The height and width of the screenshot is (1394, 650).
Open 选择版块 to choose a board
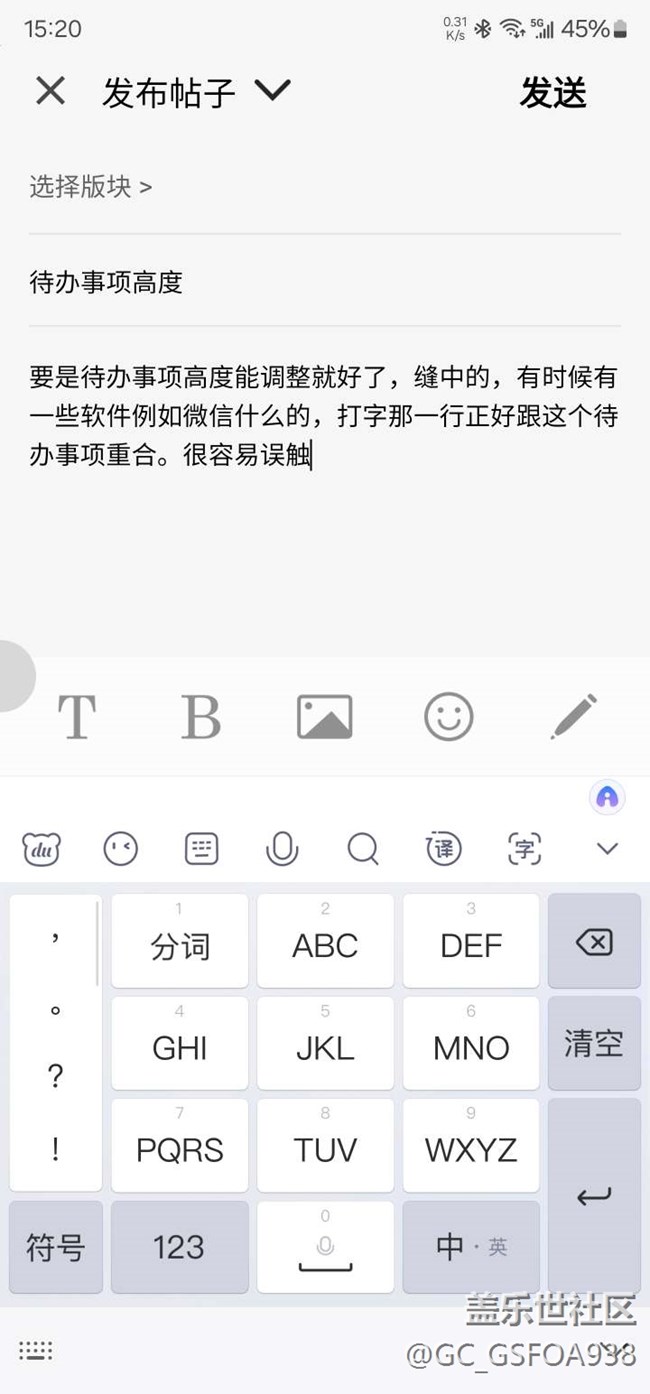pos(90,186)
